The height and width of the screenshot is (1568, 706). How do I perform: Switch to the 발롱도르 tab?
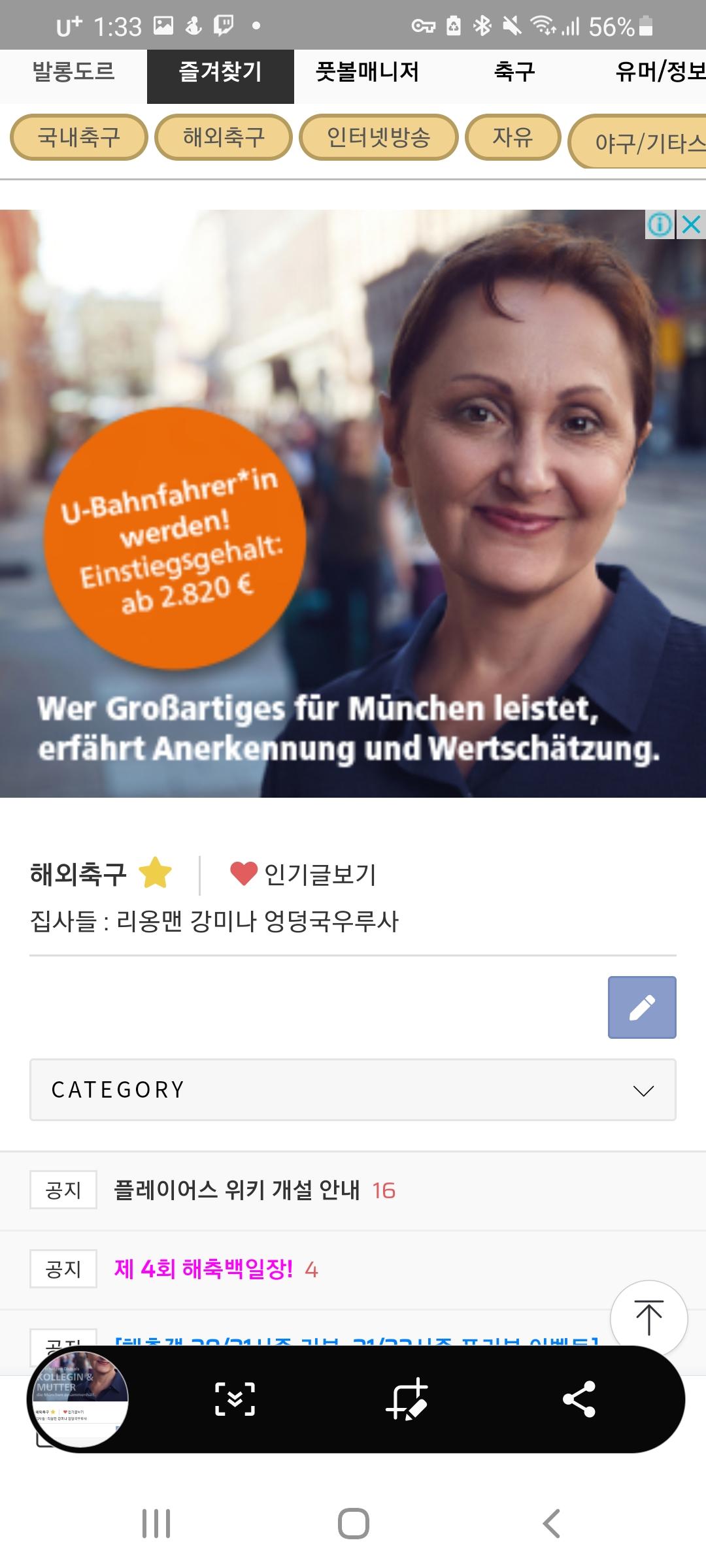pyautogui.click(x=73, y=72)
